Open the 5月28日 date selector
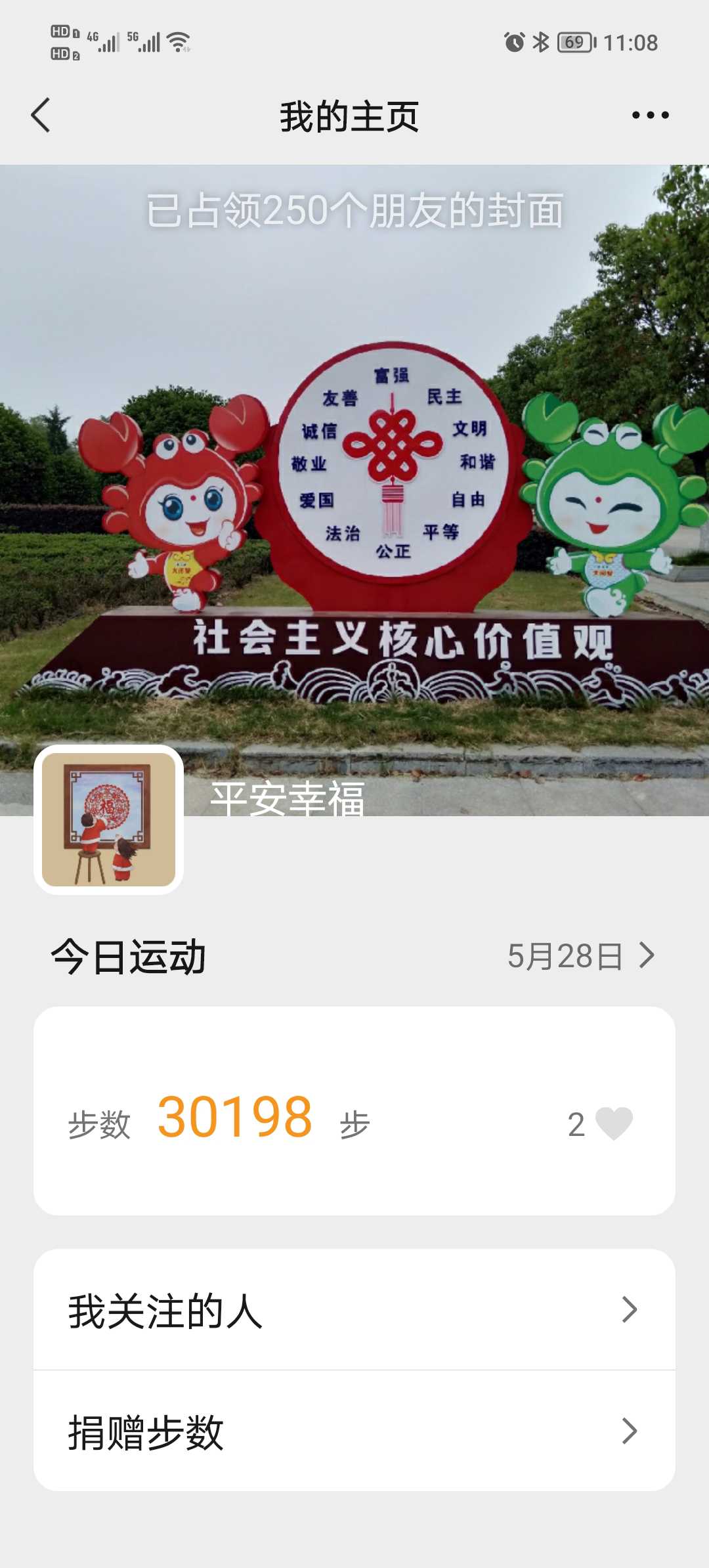 (x=581, y=956)
